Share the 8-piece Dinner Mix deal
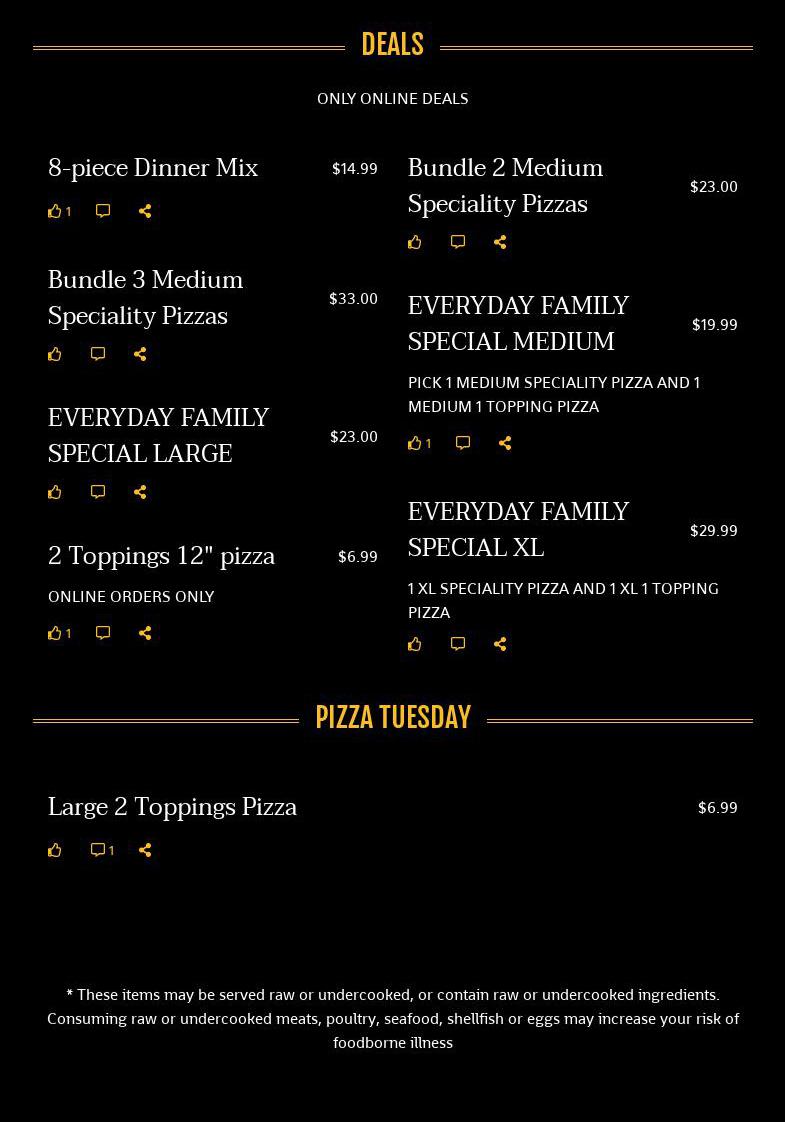 pyautogui.click(x=145, y=211)
